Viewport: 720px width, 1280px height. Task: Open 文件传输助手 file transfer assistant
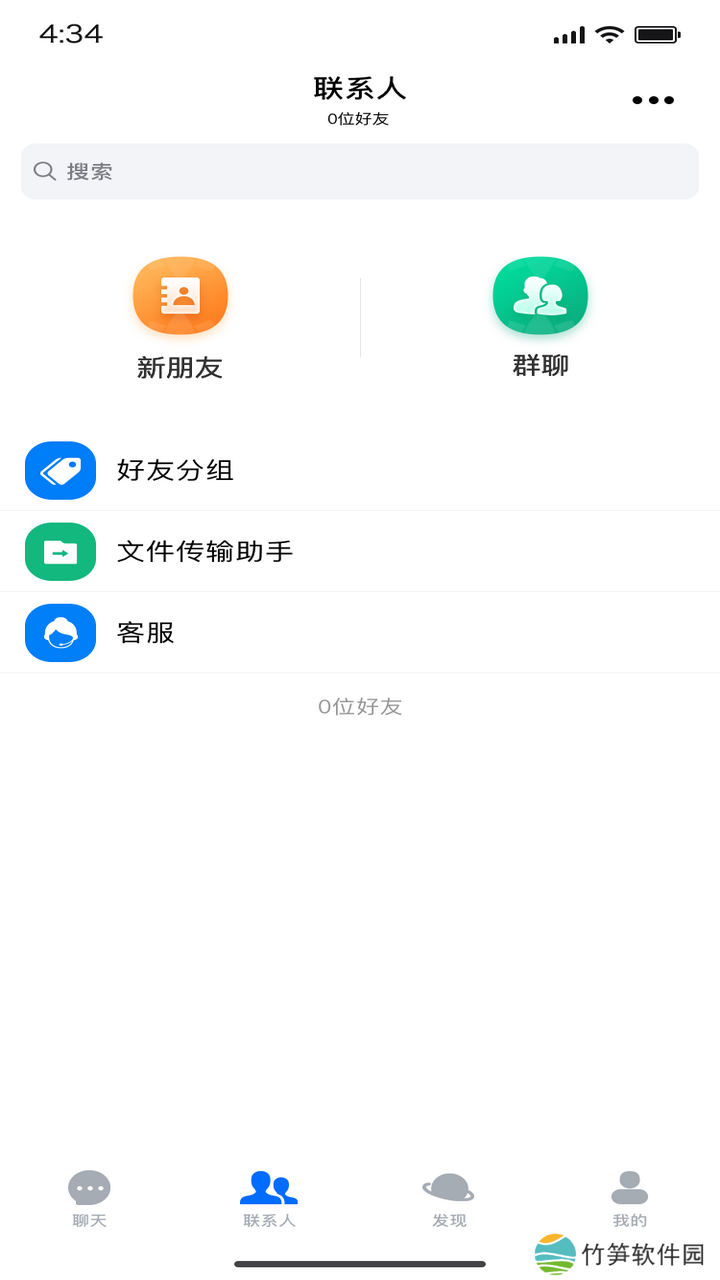point(360,551)
